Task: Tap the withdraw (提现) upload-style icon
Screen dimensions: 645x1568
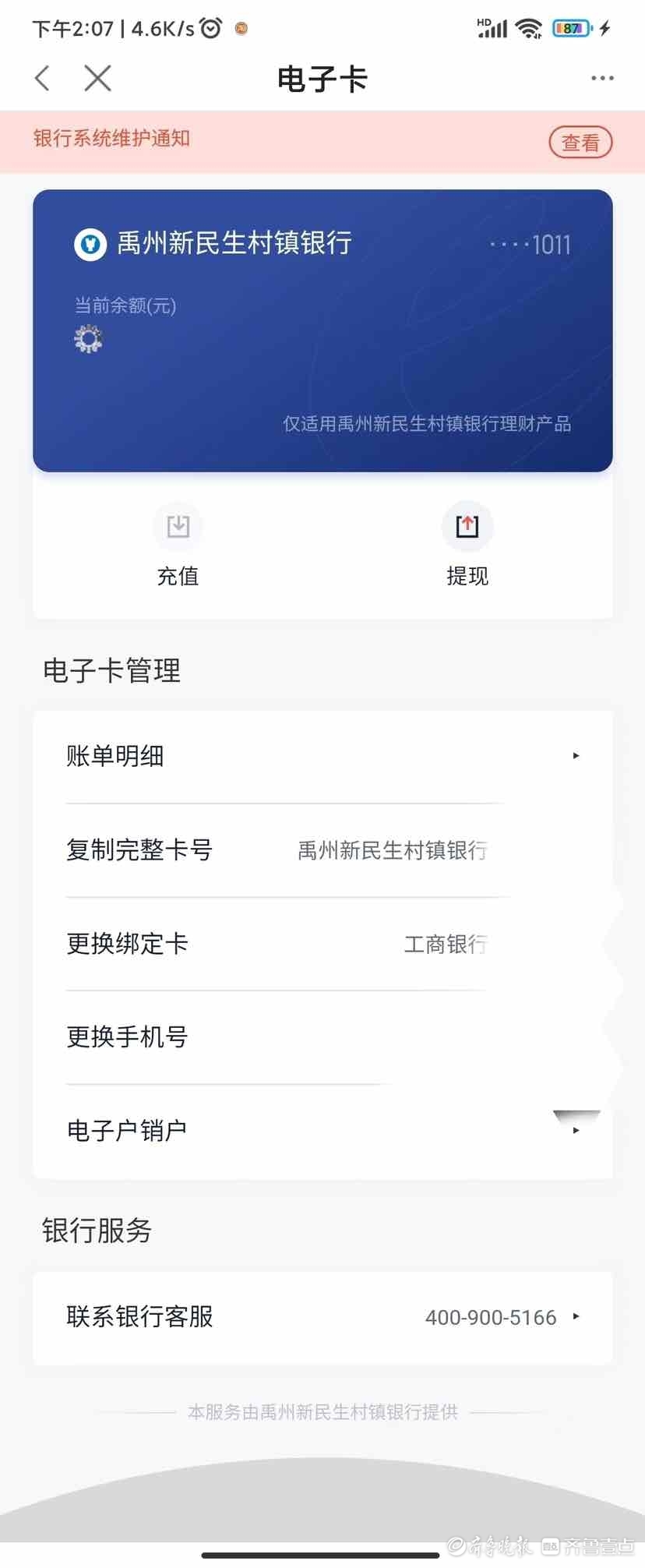Action: click(467, 526)
